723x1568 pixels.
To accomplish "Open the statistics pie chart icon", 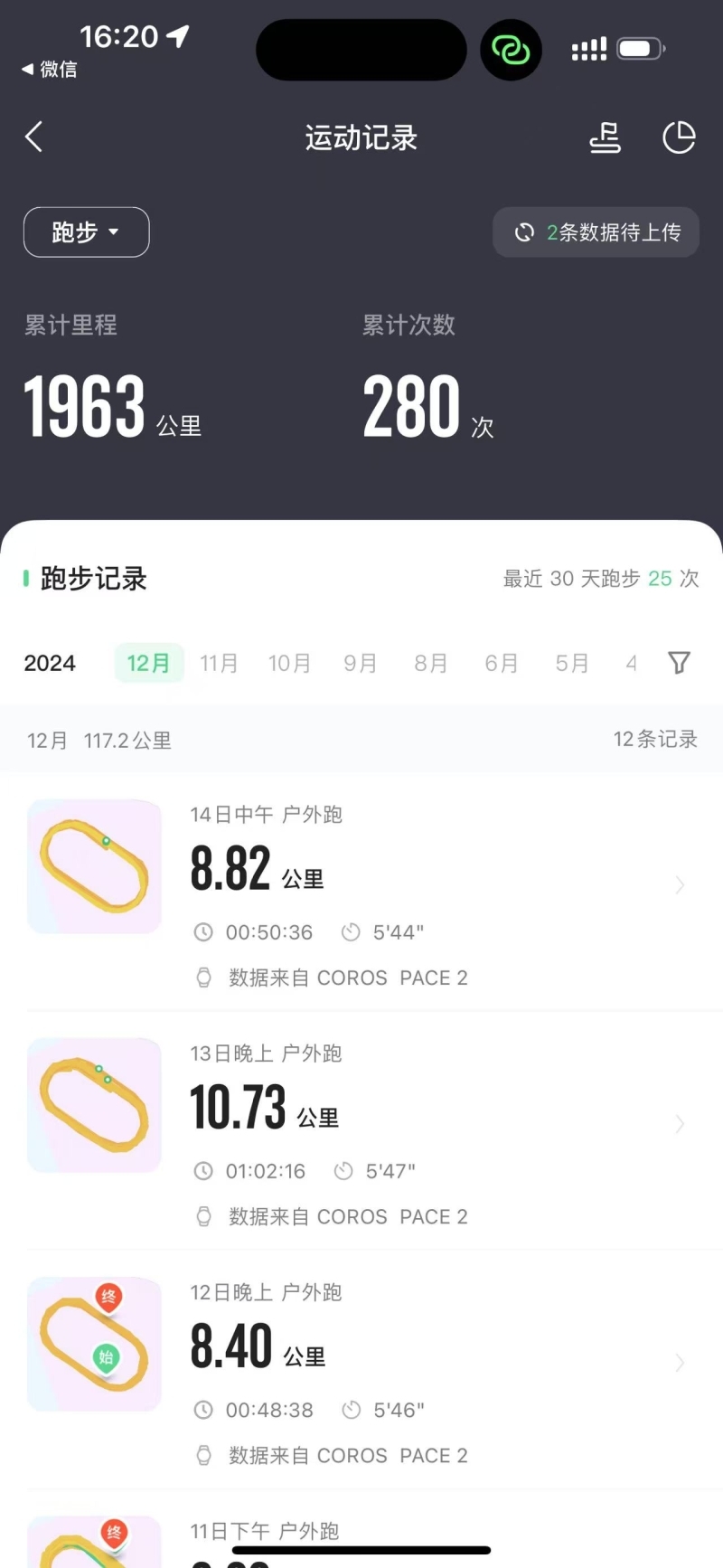I will coord(679,137).
